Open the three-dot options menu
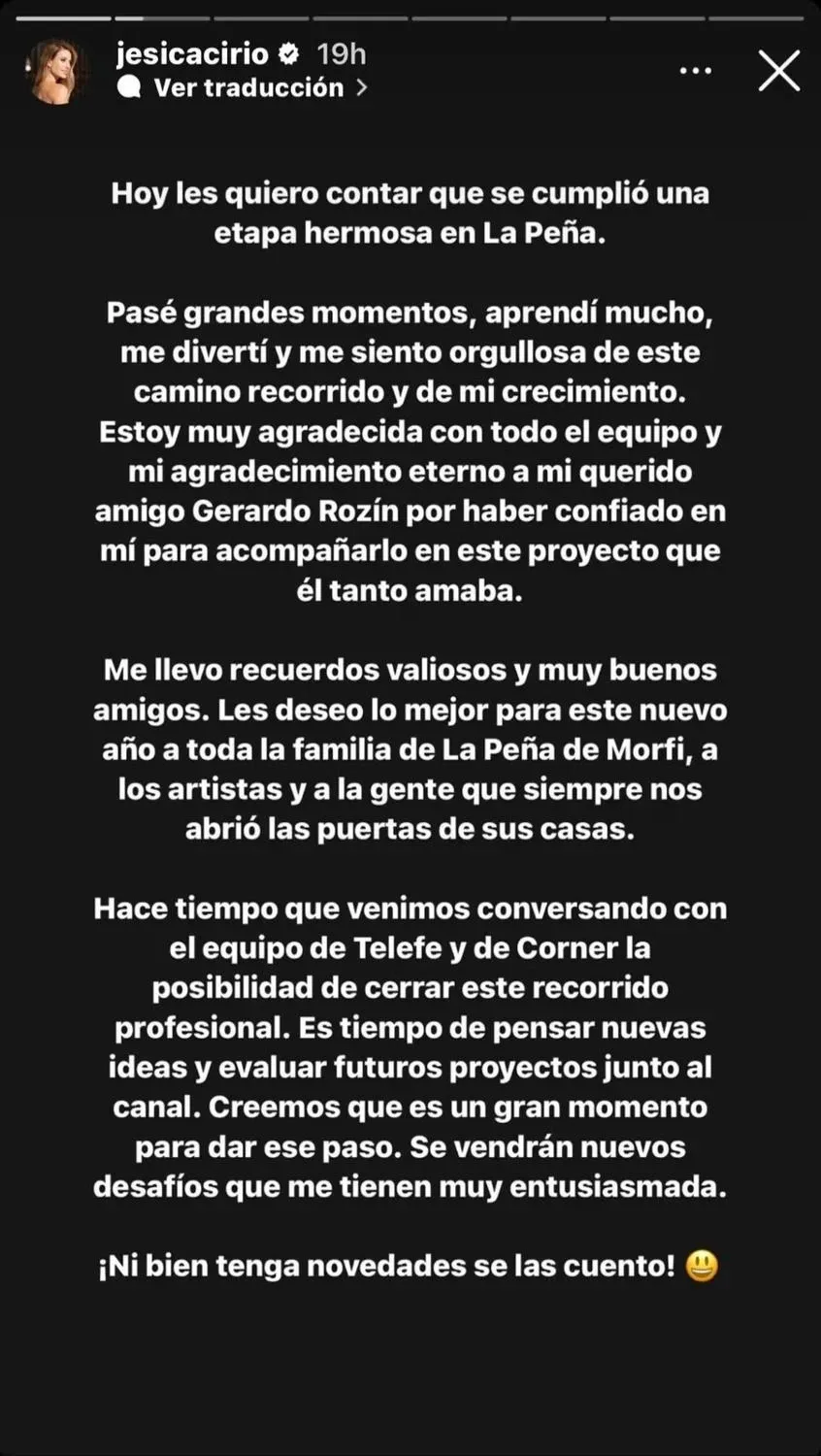821x1456 pixels. [695, 71]
